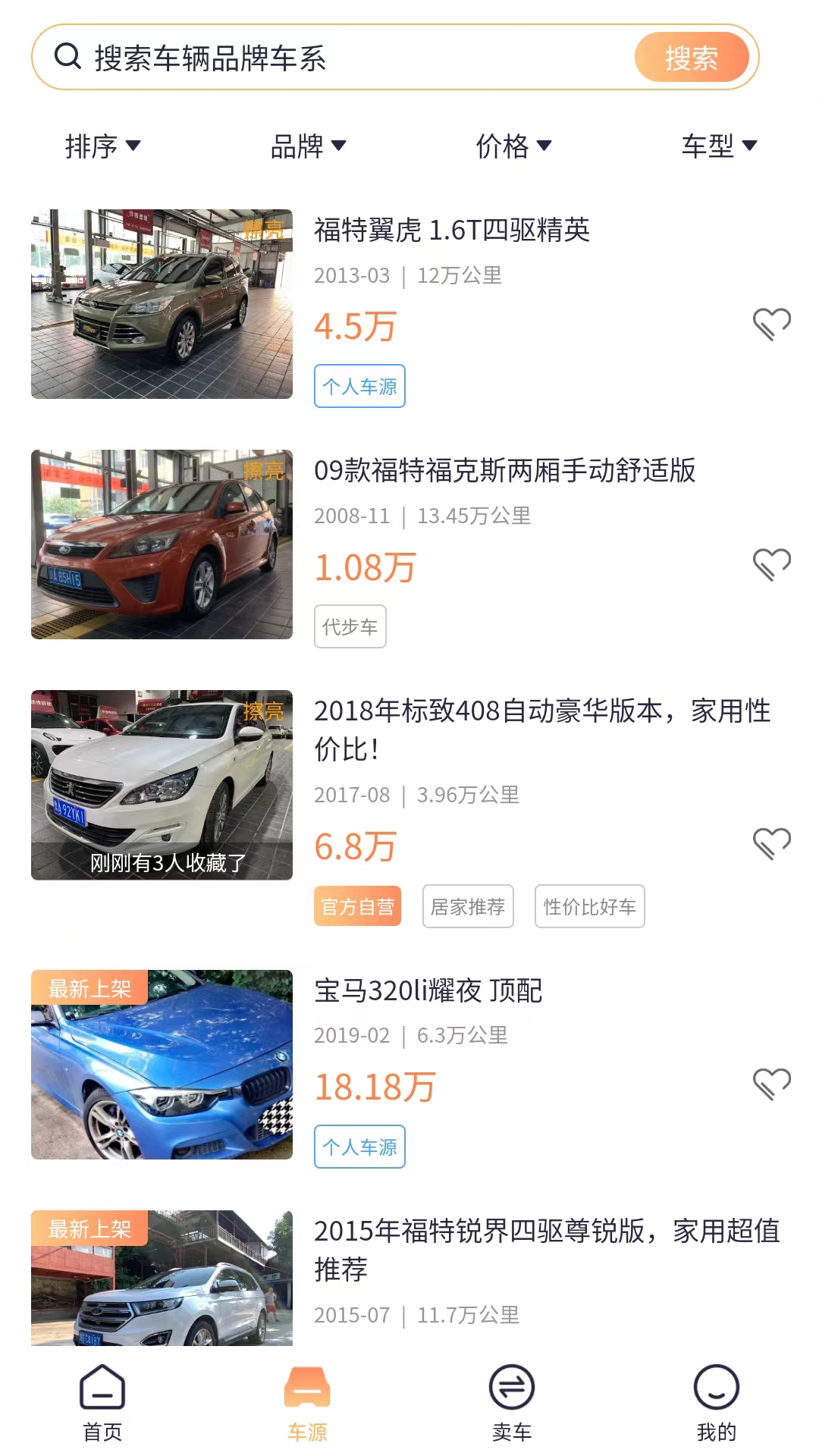
Task: Switch to the 卖车 tab
Action: pos(512,1403)
